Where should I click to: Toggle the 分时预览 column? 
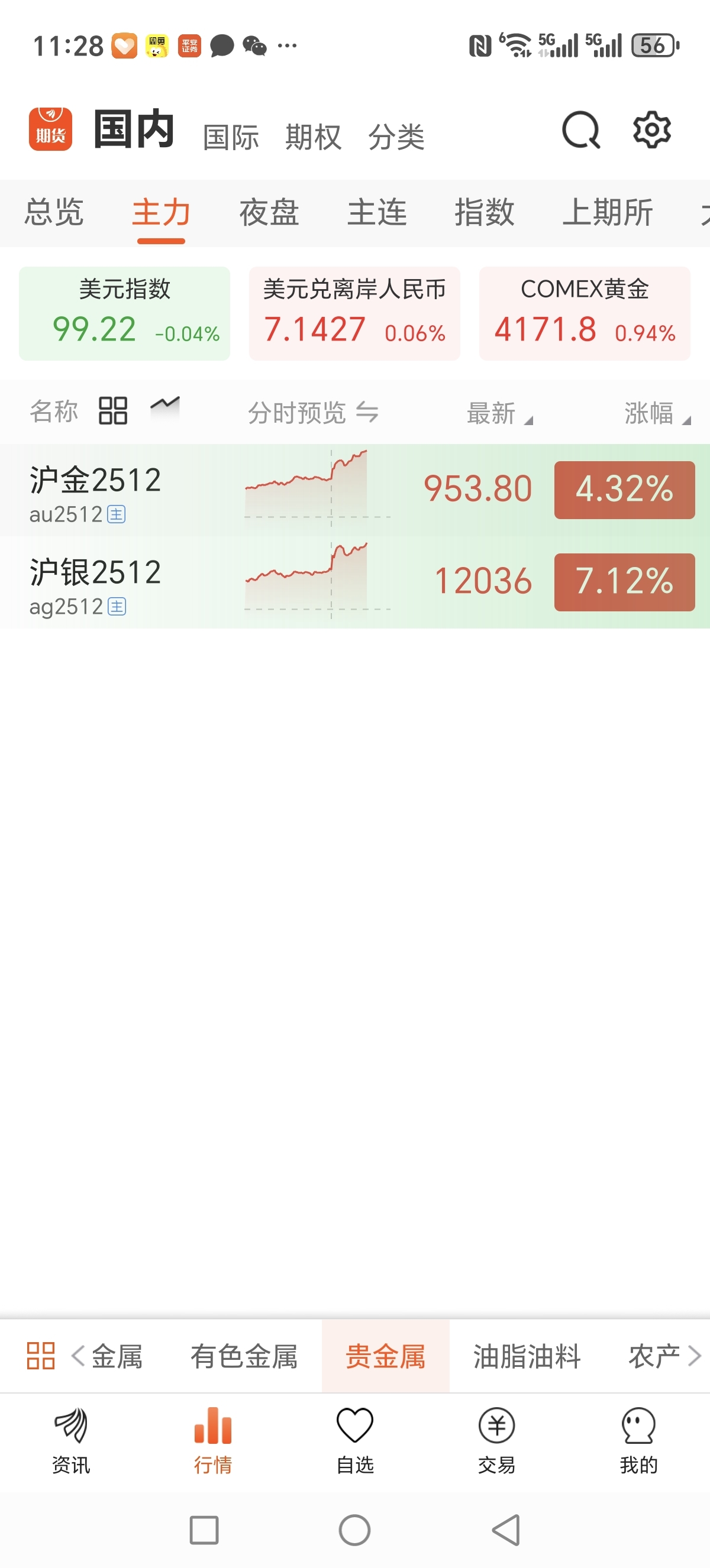tap(313, 413)
